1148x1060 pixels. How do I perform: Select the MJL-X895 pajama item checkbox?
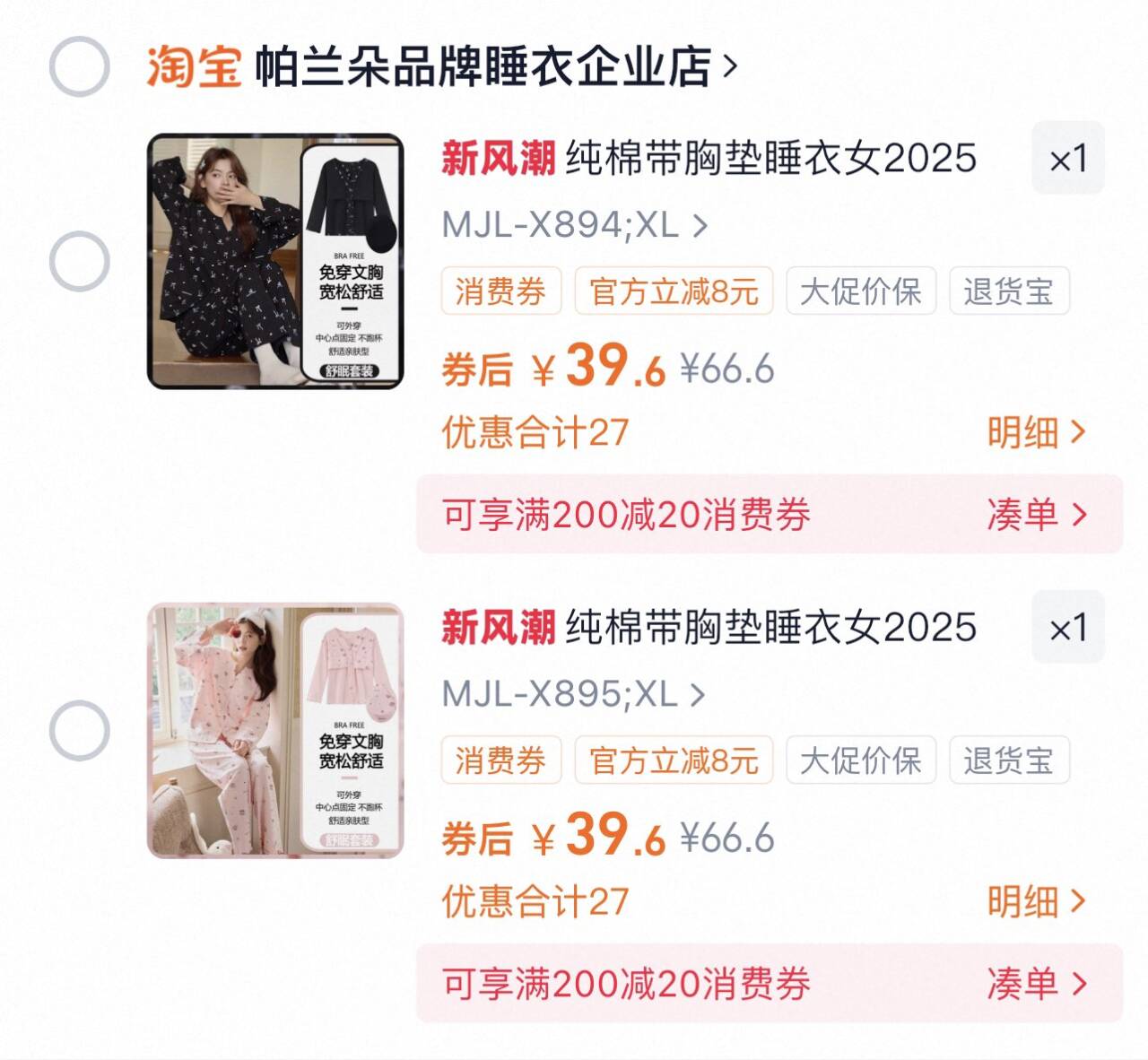point(79,730)
